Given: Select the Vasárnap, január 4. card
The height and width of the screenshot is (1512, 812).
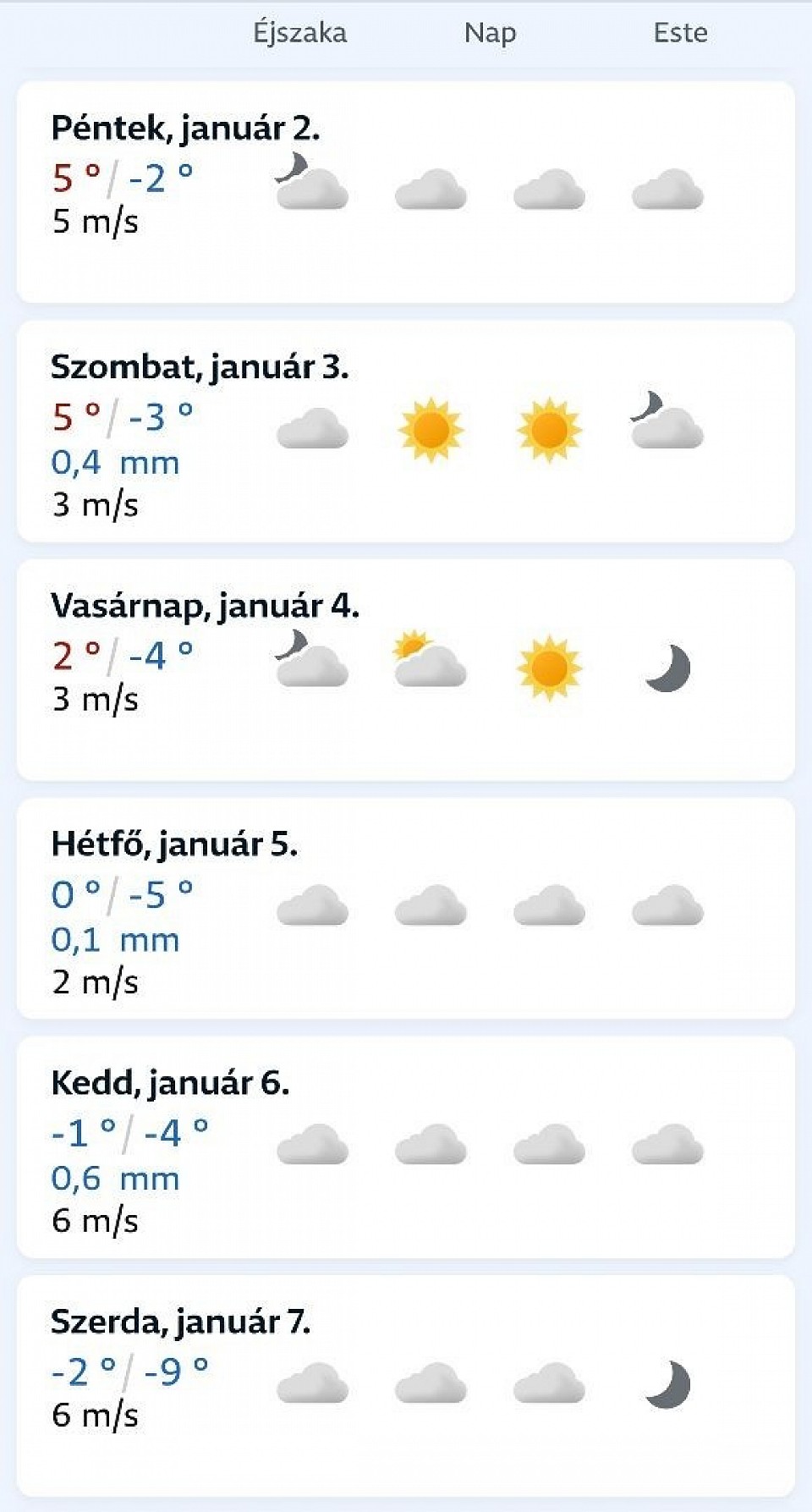Looking at the screenshot, I should click(x=406, y=669).
